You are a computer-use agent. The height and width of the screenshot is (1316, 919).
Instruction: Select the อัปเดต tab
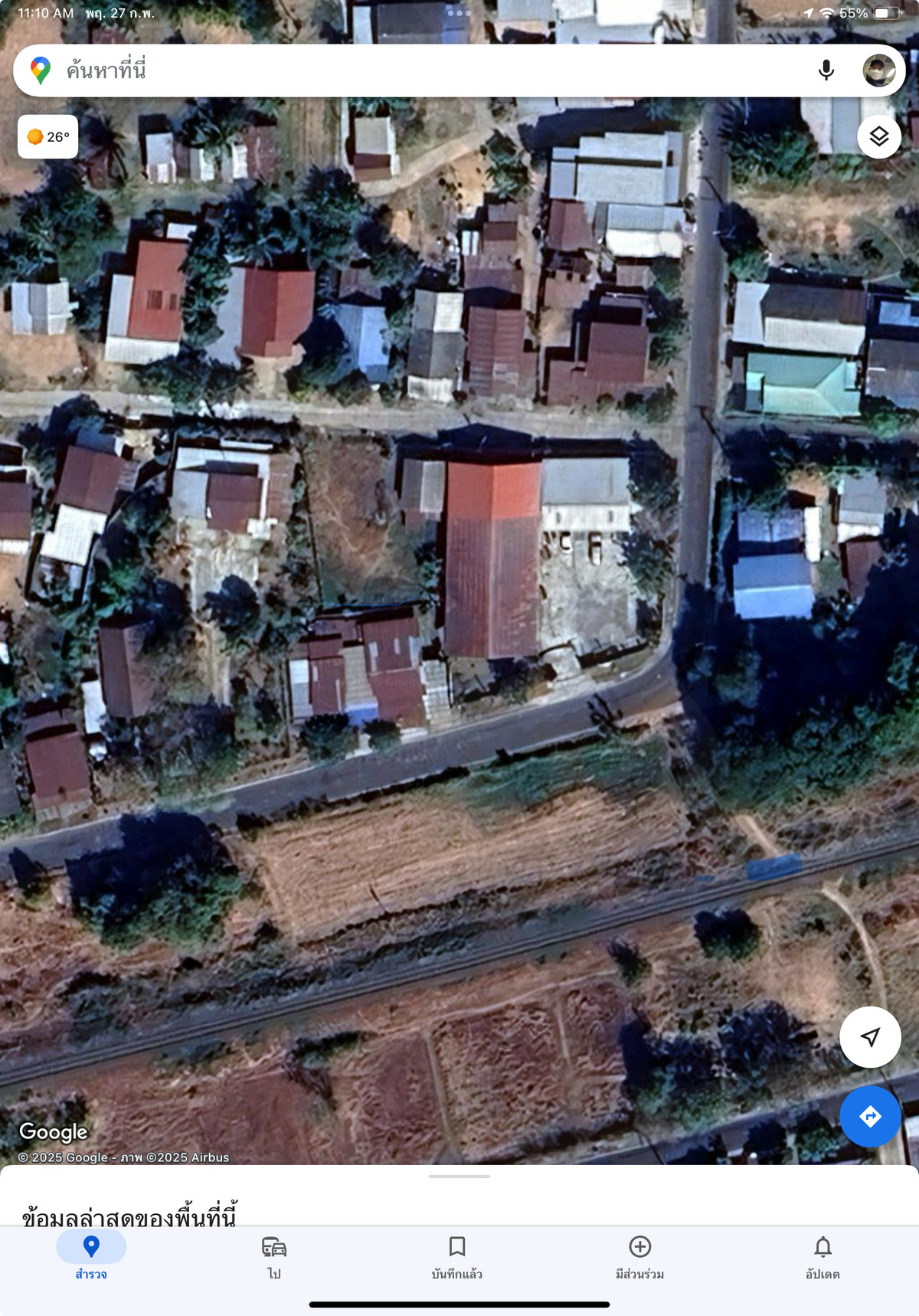823,1256
